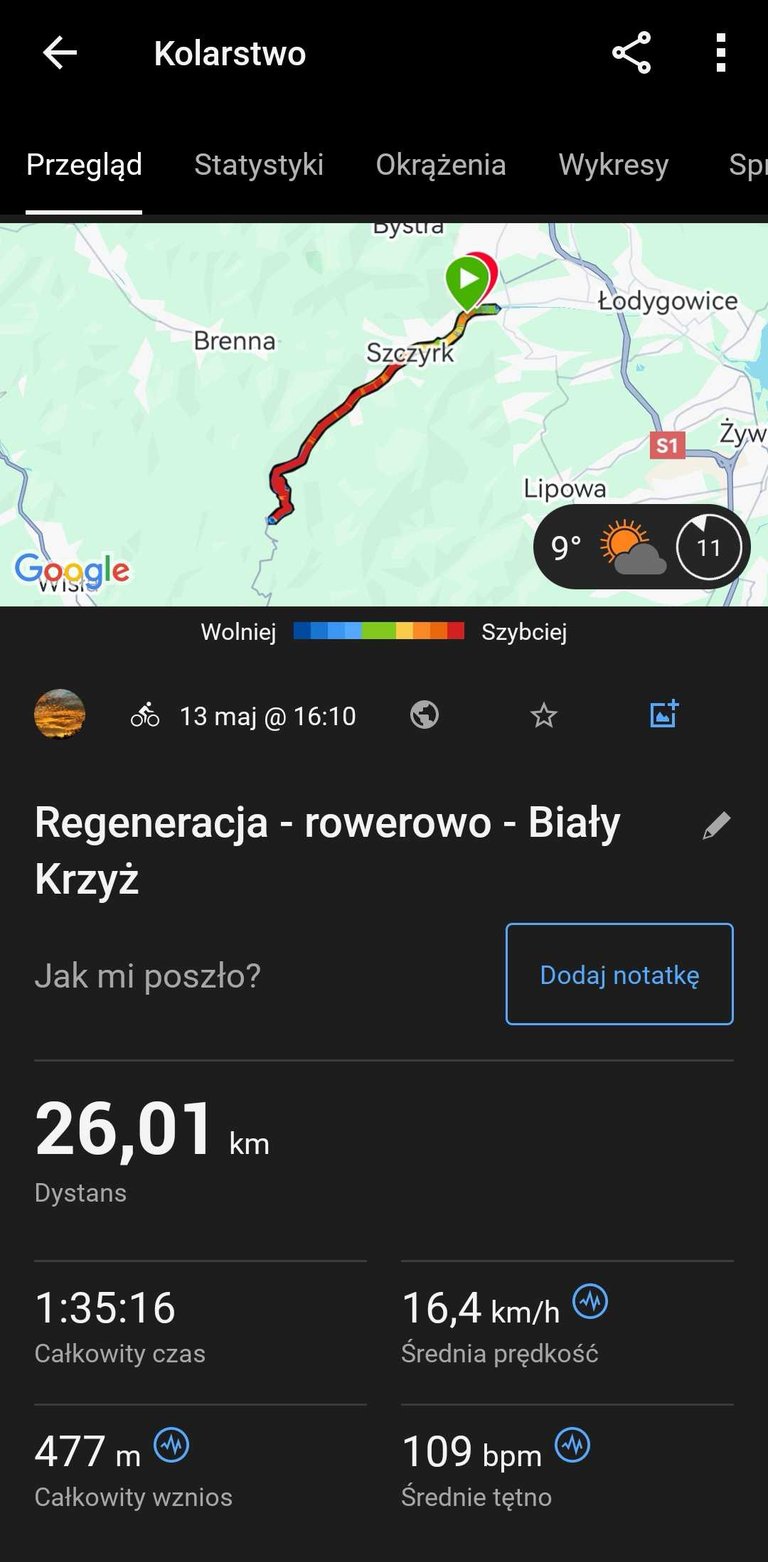View info icon beside Średnia prędkość

[590, 1301]
